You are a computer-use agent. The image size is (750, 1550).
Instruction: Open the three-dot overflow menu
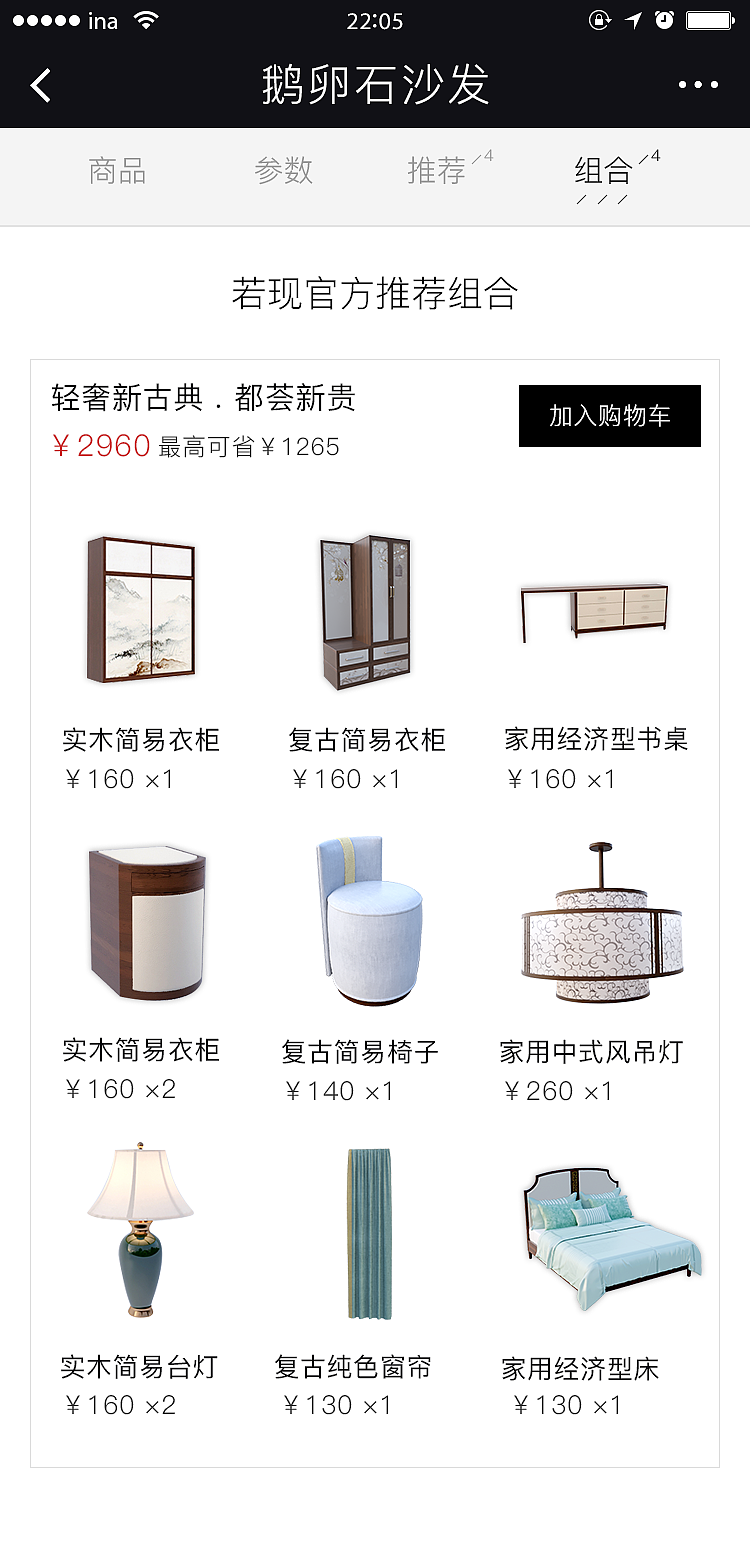pyautogui.click(x=698, y=86)
